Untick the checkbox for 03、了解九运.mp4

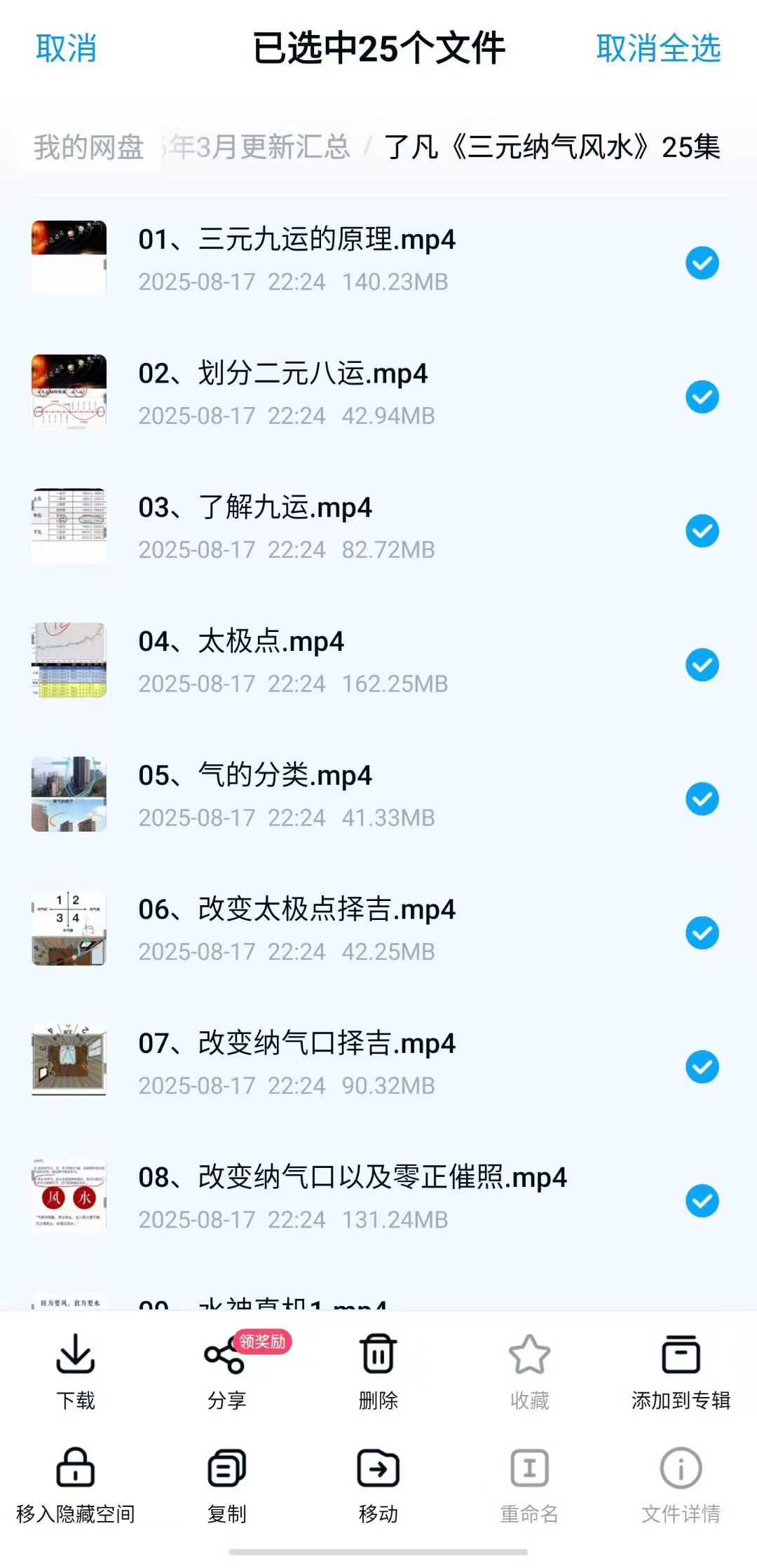tap(702, 531)
